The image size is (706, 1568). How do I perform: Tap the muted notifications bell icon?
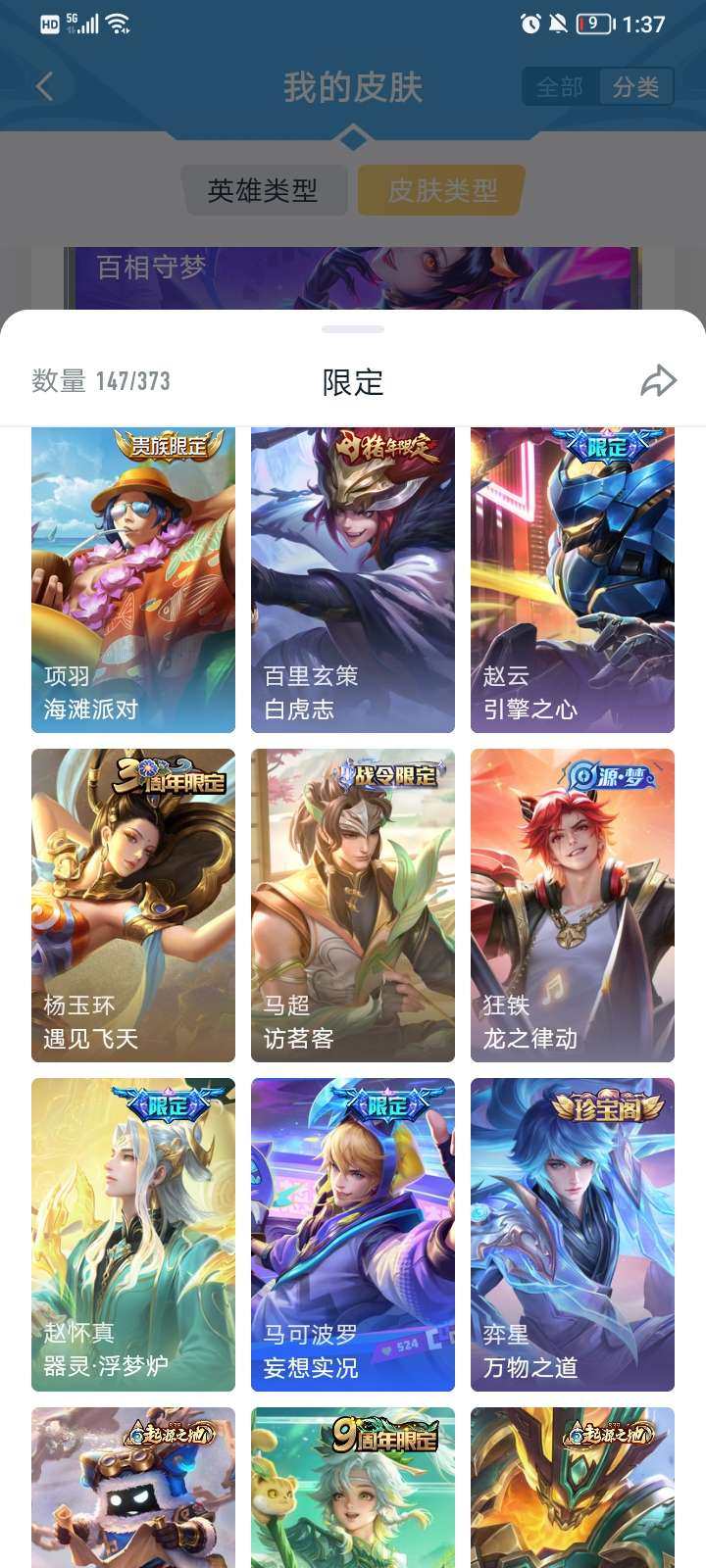[x=557, y=26]
